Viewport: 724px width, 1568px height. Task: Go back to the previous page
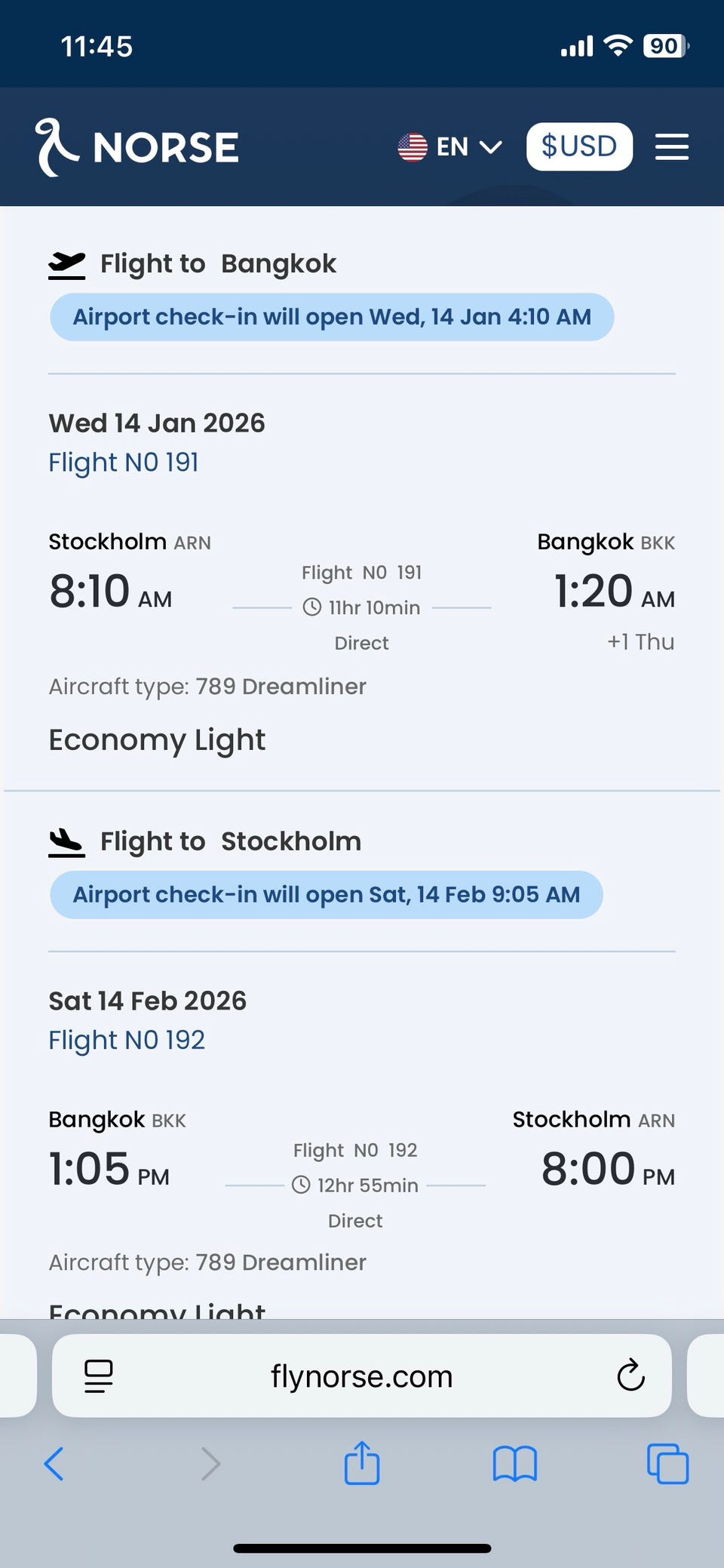[54, 1464]
